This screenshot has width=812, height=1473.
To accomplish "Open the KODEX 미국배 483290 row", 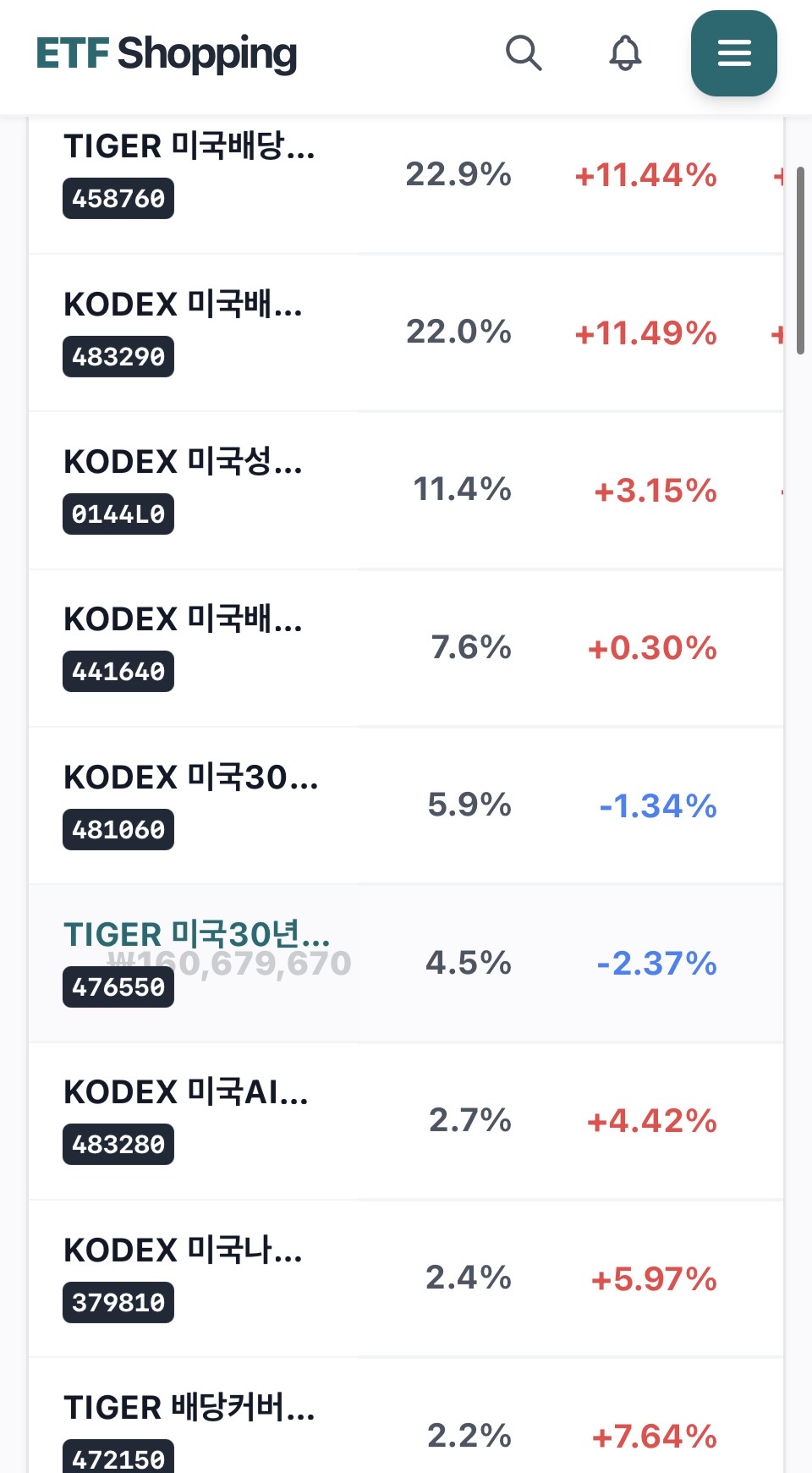I will tap(406, 333).
